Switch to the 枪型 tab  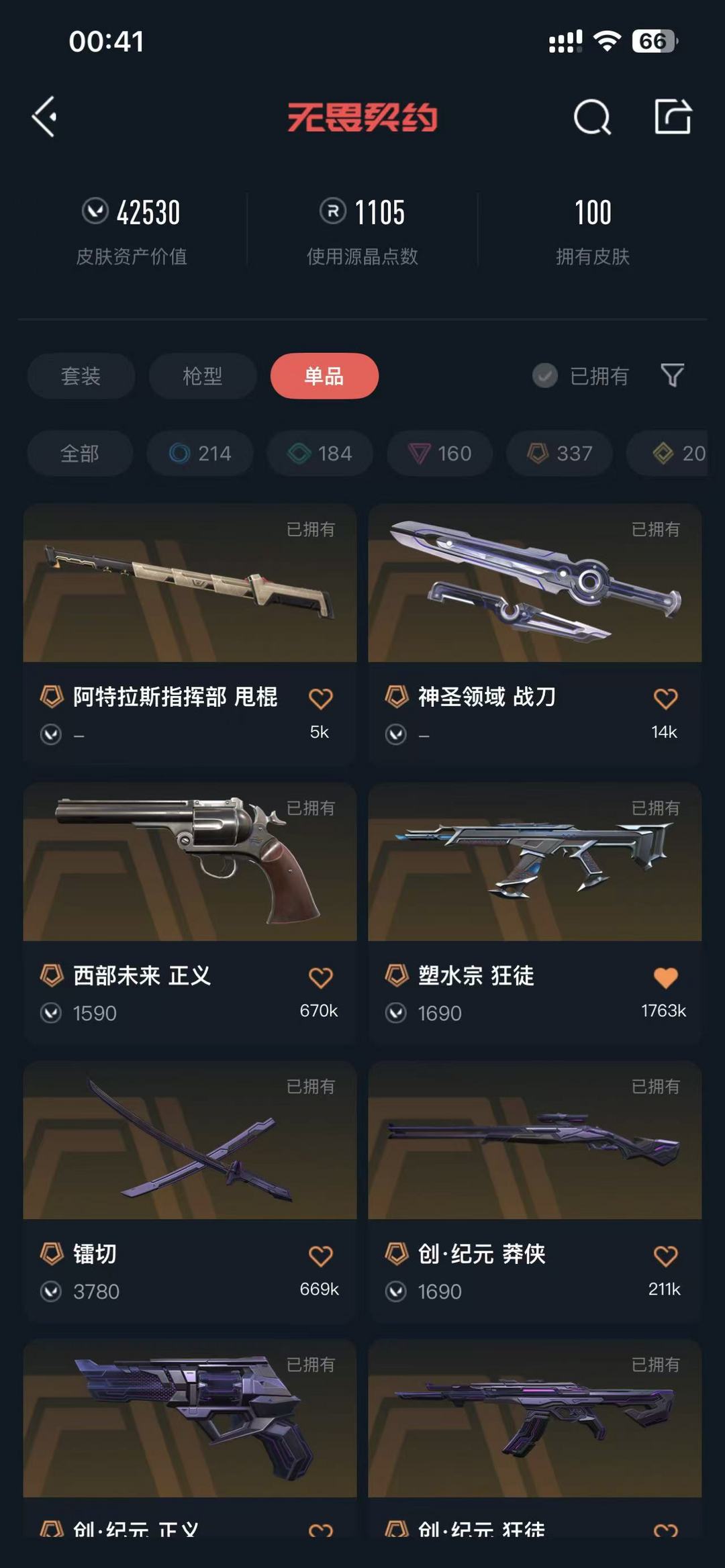(x=202, y=376)
